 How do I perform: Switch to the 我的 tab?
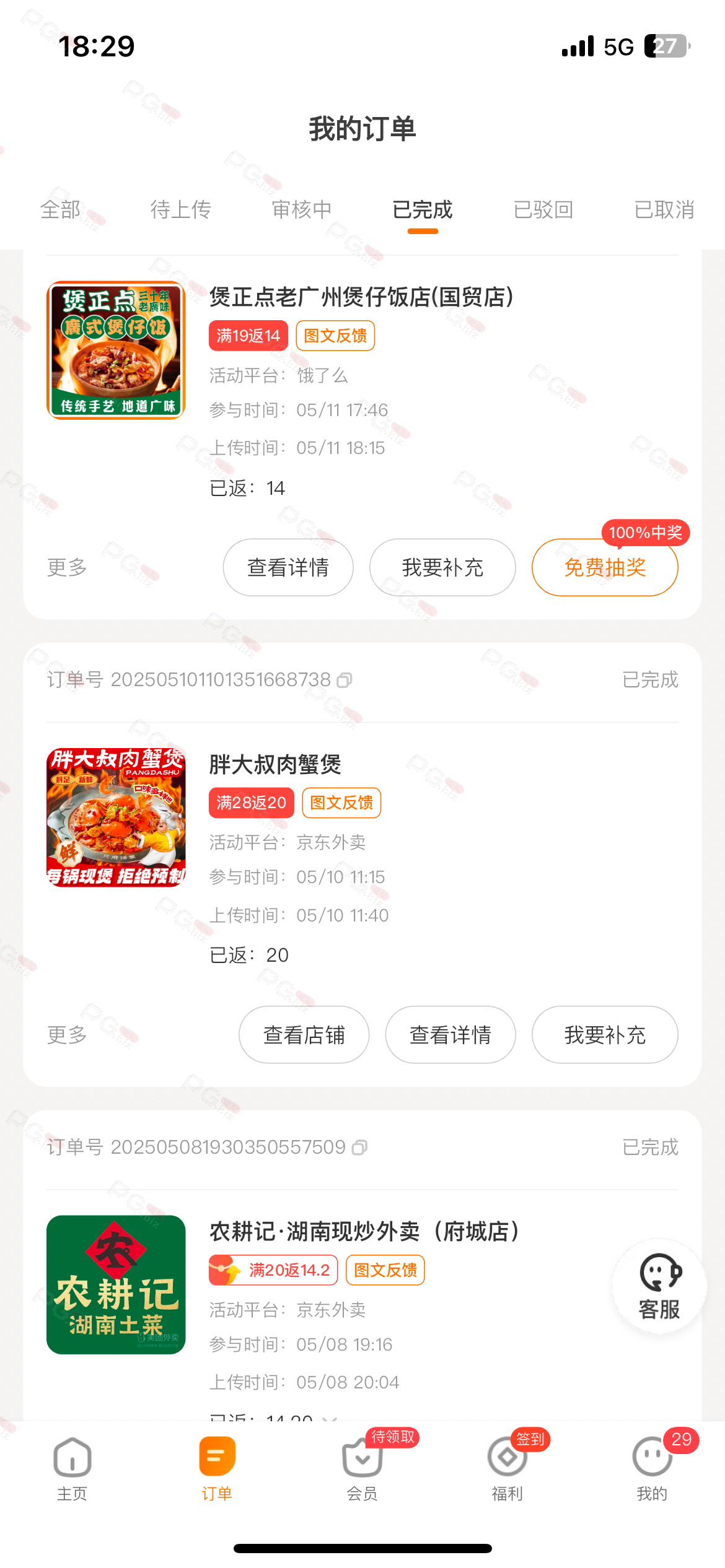click(652, 1469)
